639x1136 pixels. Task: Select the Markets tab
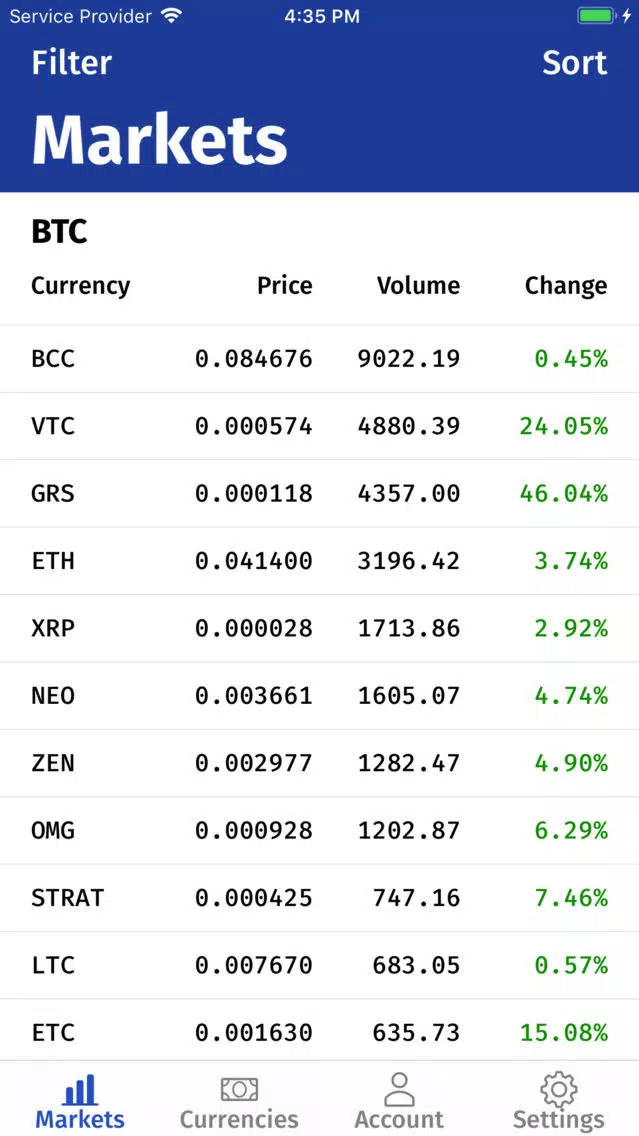pos(80,1101)
